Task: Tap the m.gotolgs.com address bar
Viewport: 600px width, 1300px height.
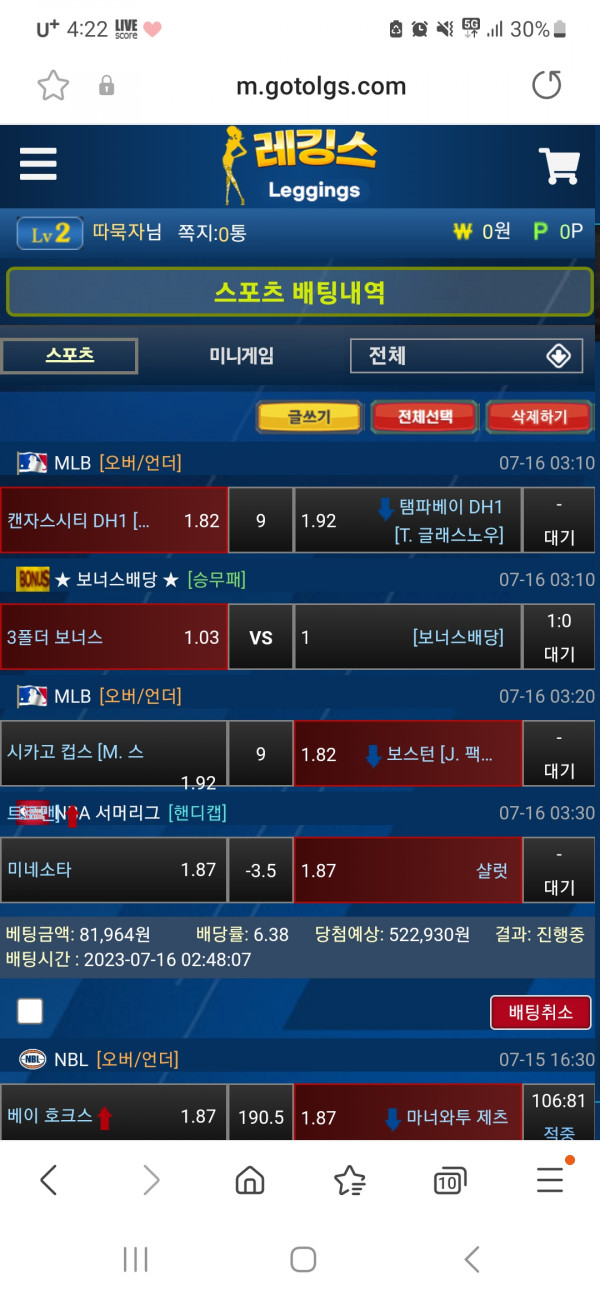Action: (320, 86)
